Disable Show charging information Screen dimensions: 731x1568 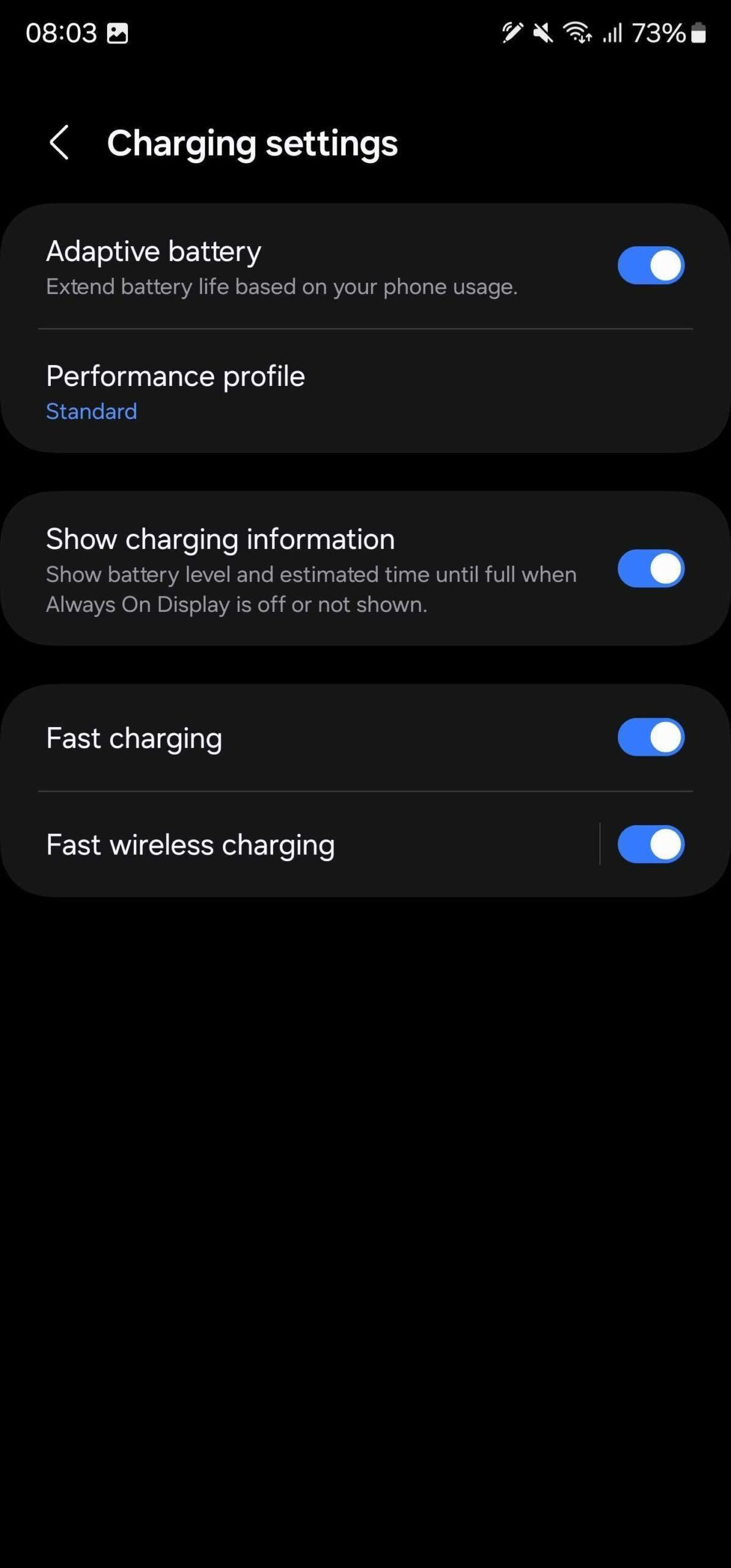(650, 568)
